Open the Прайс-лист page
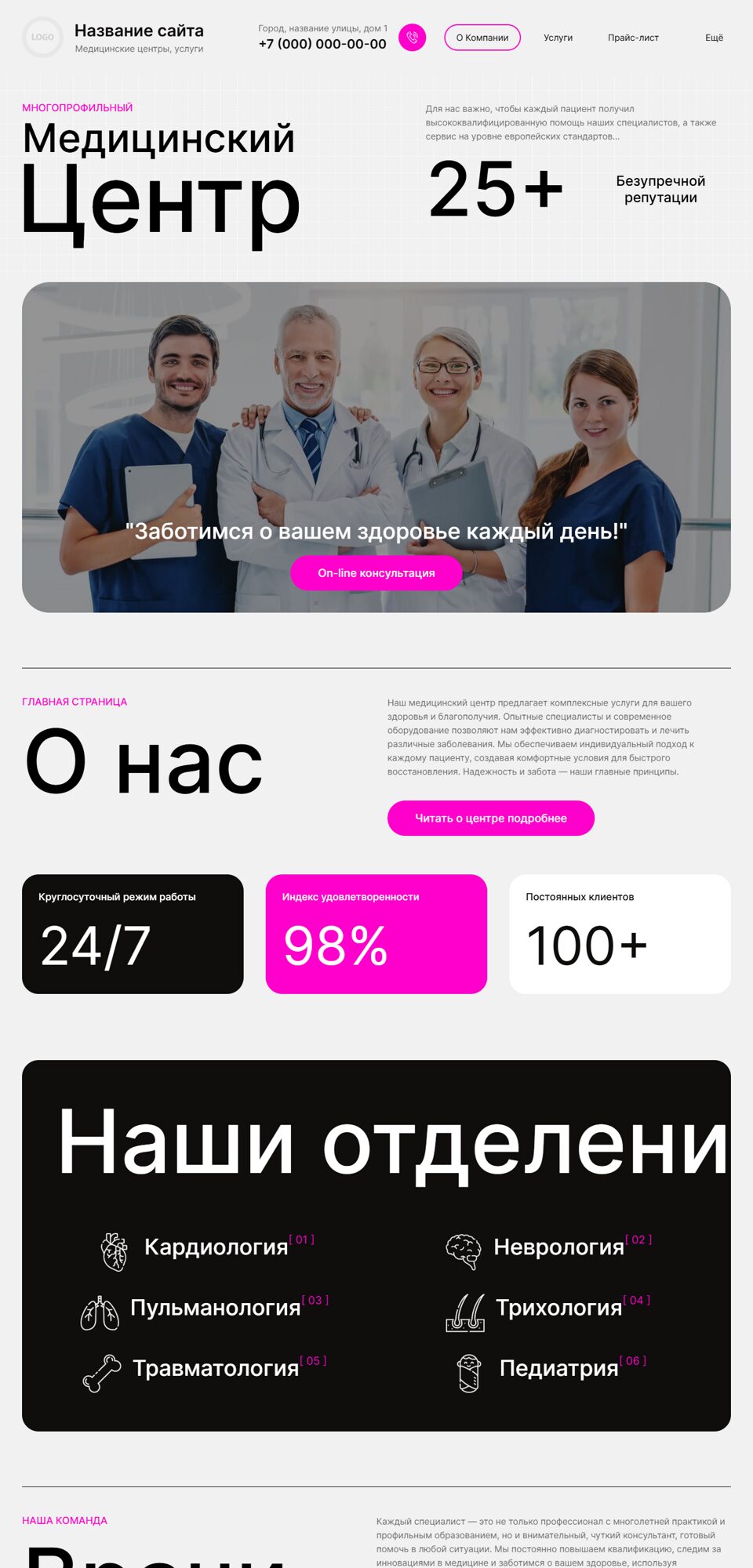 [x=633, y=38]
